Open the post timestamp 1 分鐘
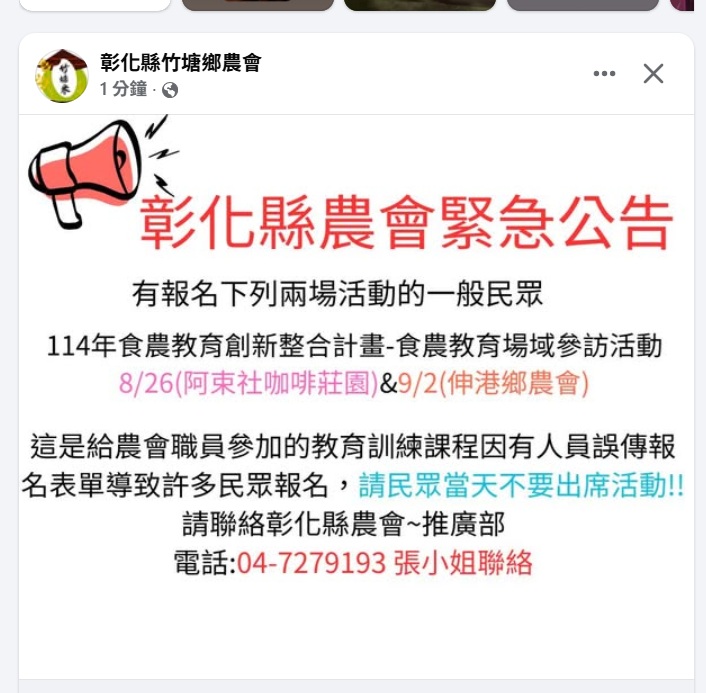This screenshot has height=693, width=706. 123,90
